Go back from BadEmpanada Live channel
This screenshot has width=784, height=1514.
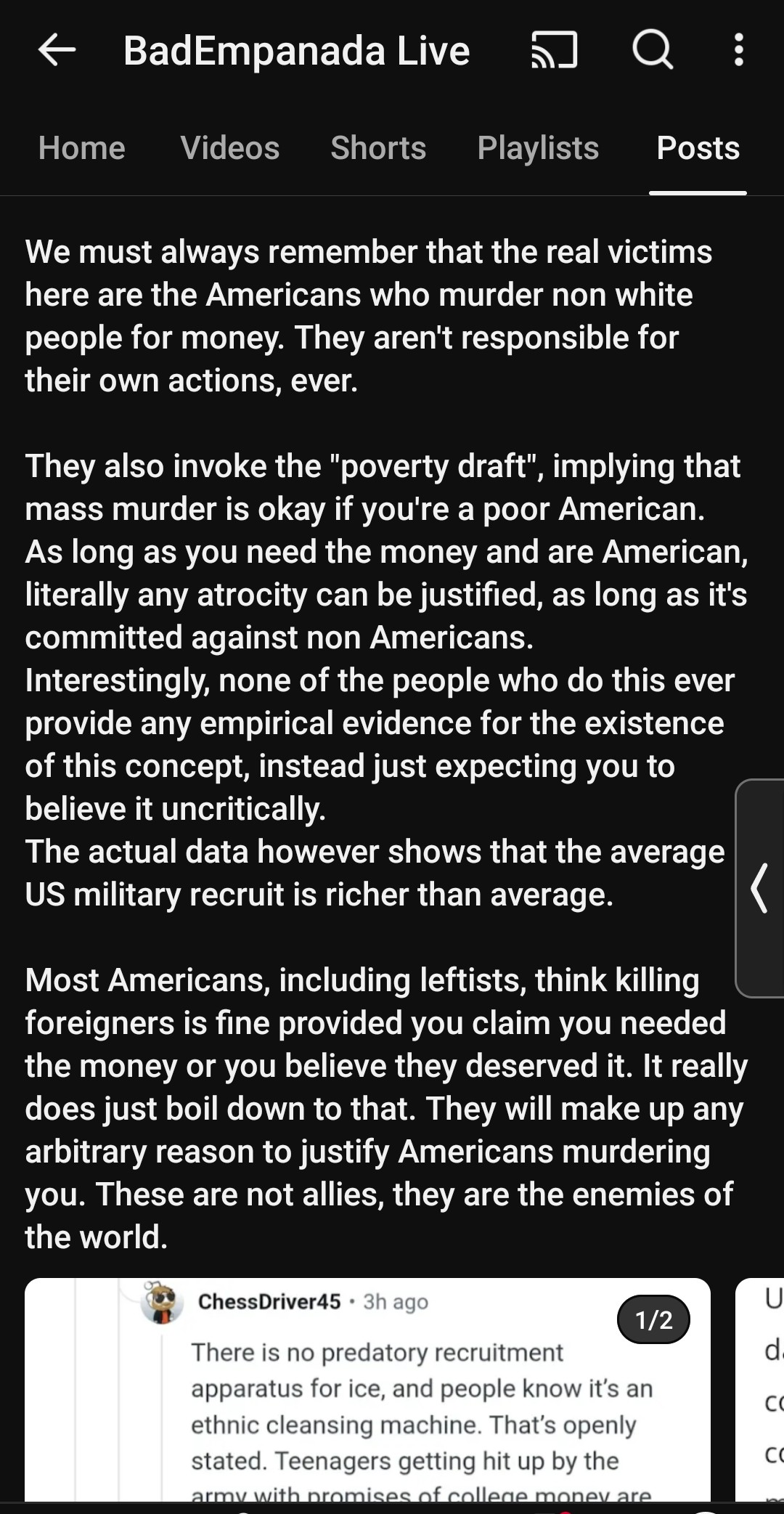(x=57, y=50)
